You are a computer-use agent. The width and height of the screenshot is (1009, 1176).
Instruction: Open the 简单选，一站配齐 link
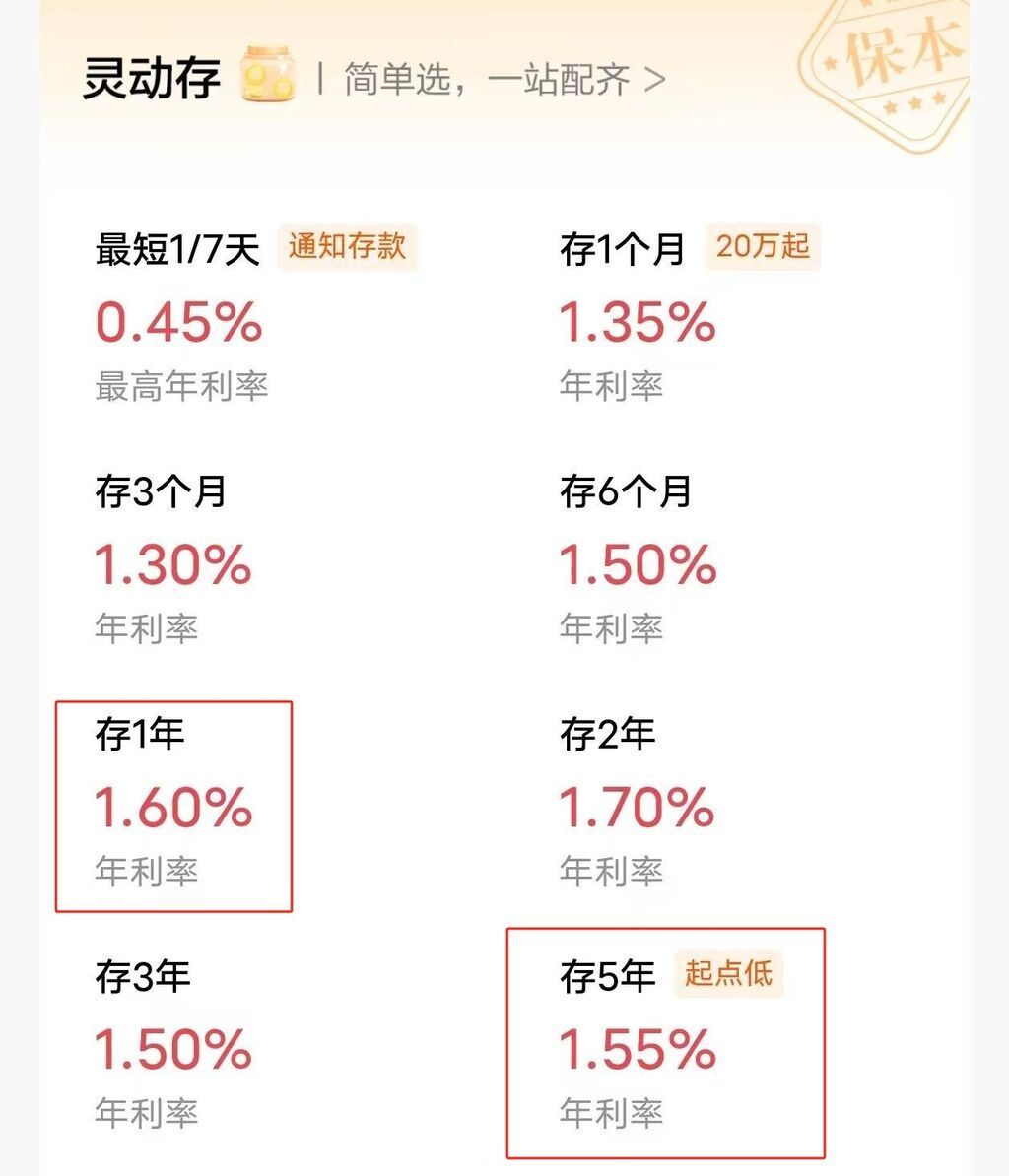pyautogui.click(x=503, y=79)
